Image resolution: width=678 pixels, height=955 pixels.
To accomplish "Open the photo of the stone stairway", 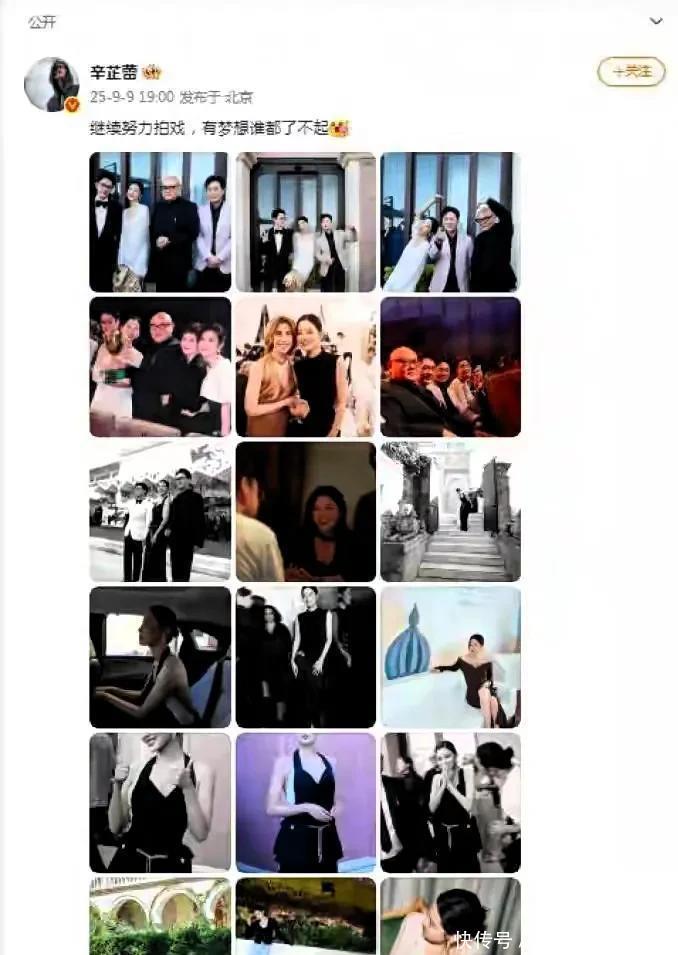I will (450, 512).
